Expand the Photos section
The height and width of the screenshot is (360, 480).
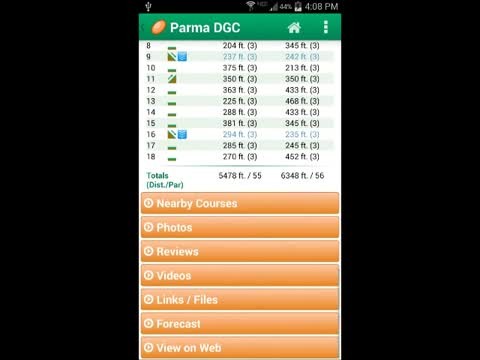tap(240, 227)
